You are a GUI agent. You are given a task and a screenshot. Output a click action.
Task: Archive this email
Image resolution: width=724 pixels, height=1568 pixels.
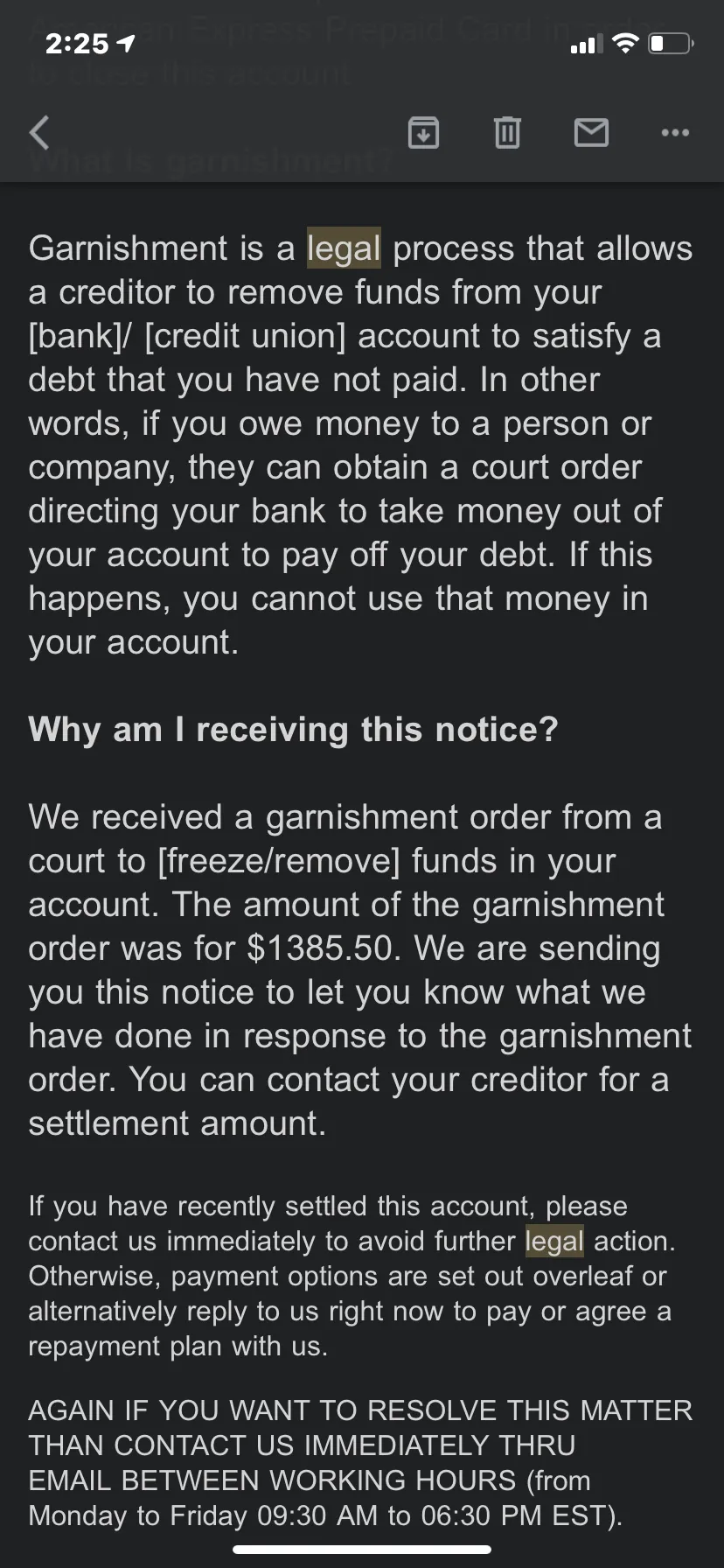point(423,133)
